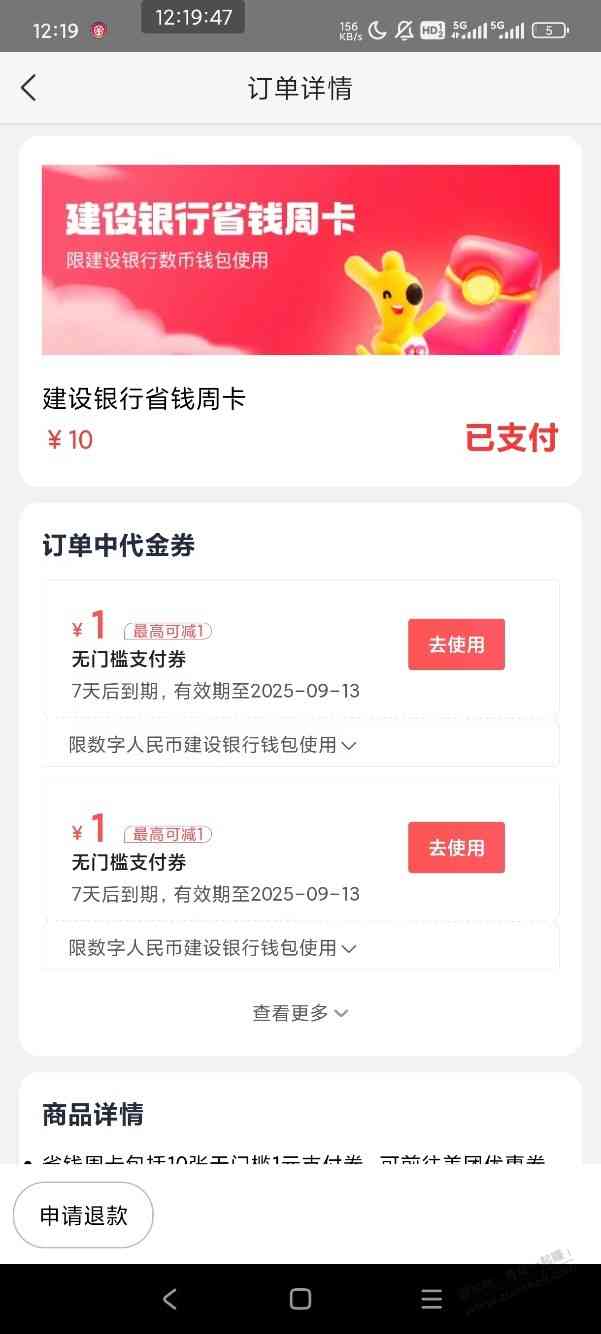Expand the first coupon's 限数字人民币建设银行钱包使用 note

[x=213, y=745]
